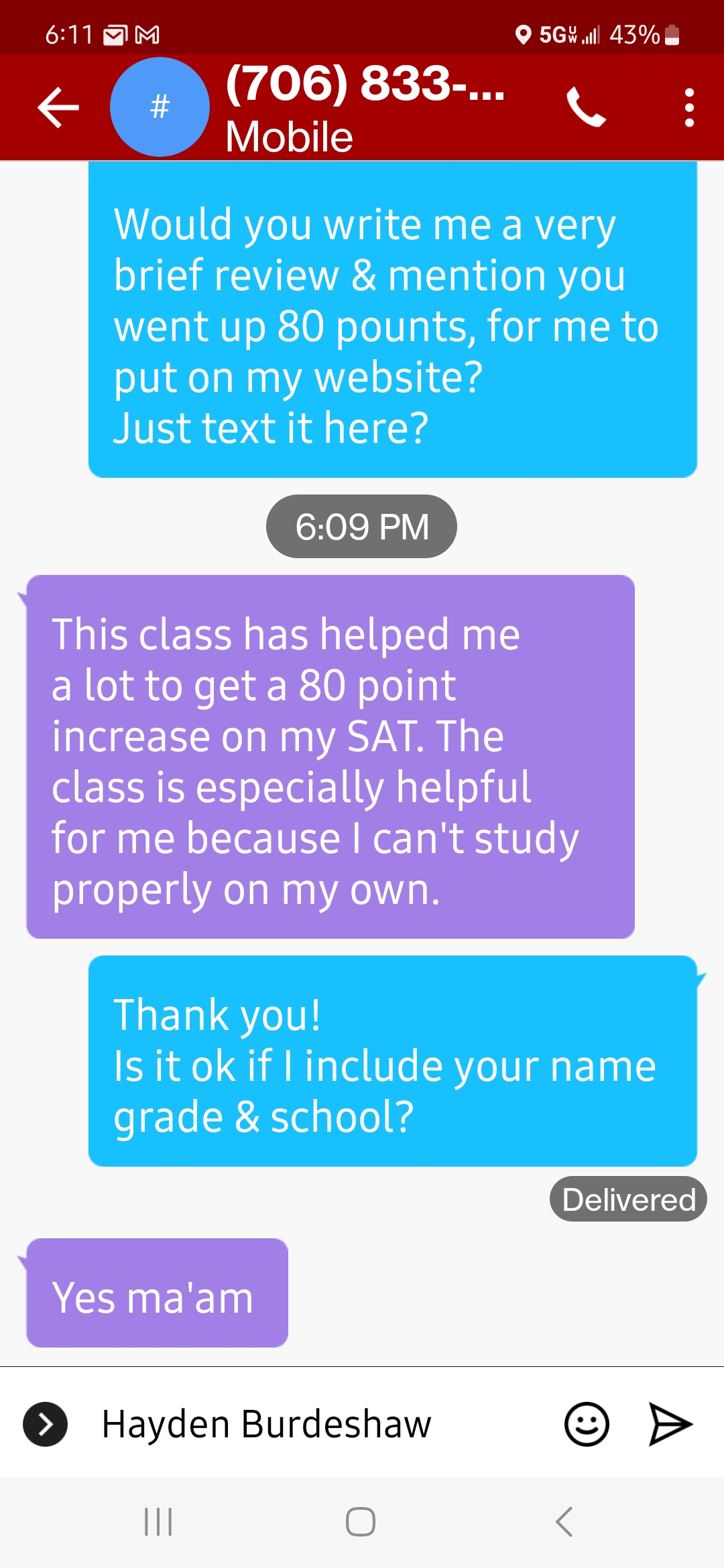Tap the 6:09 PM timestamp bubble
This screenshot has height=1568, width=724.
[361, 526]
